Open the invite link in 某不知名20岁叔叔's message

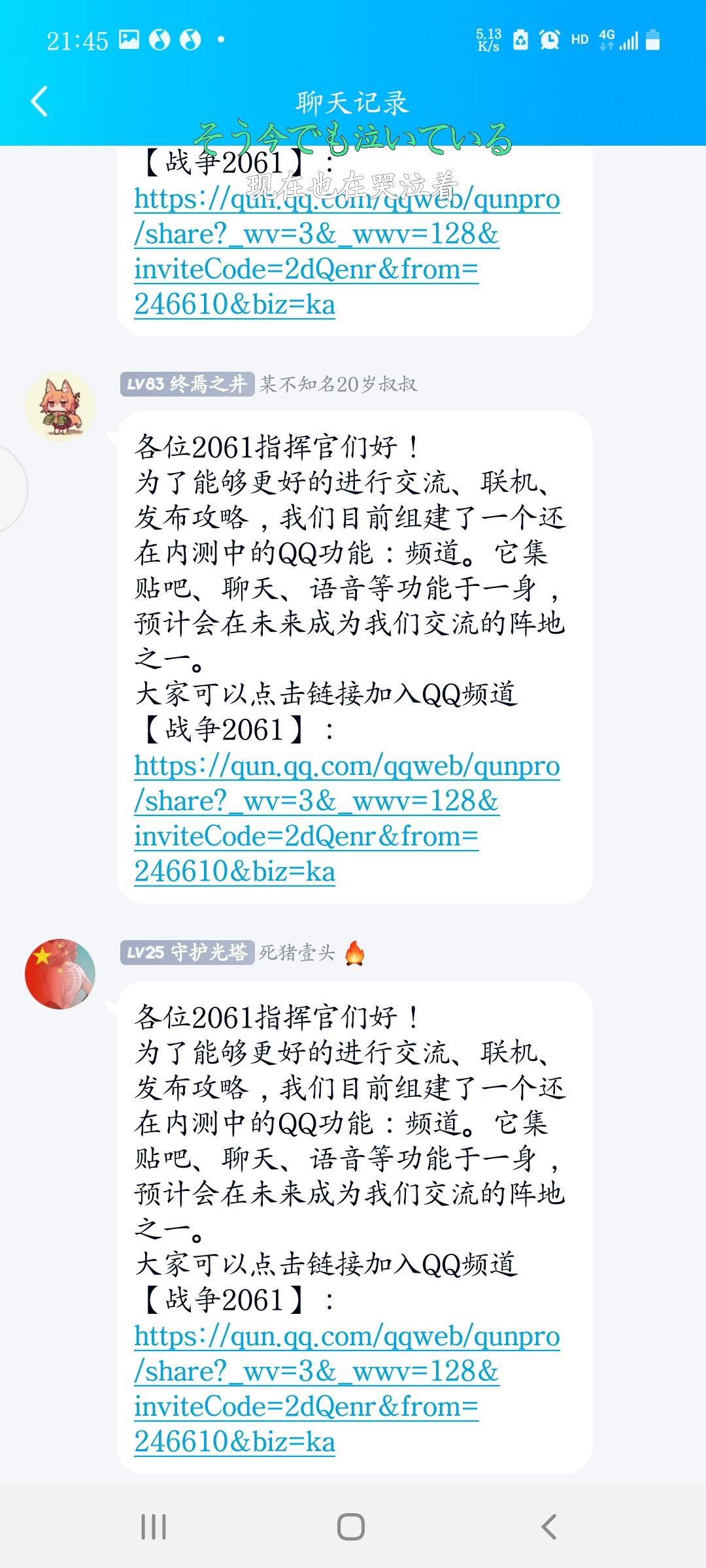click(347, 819)
